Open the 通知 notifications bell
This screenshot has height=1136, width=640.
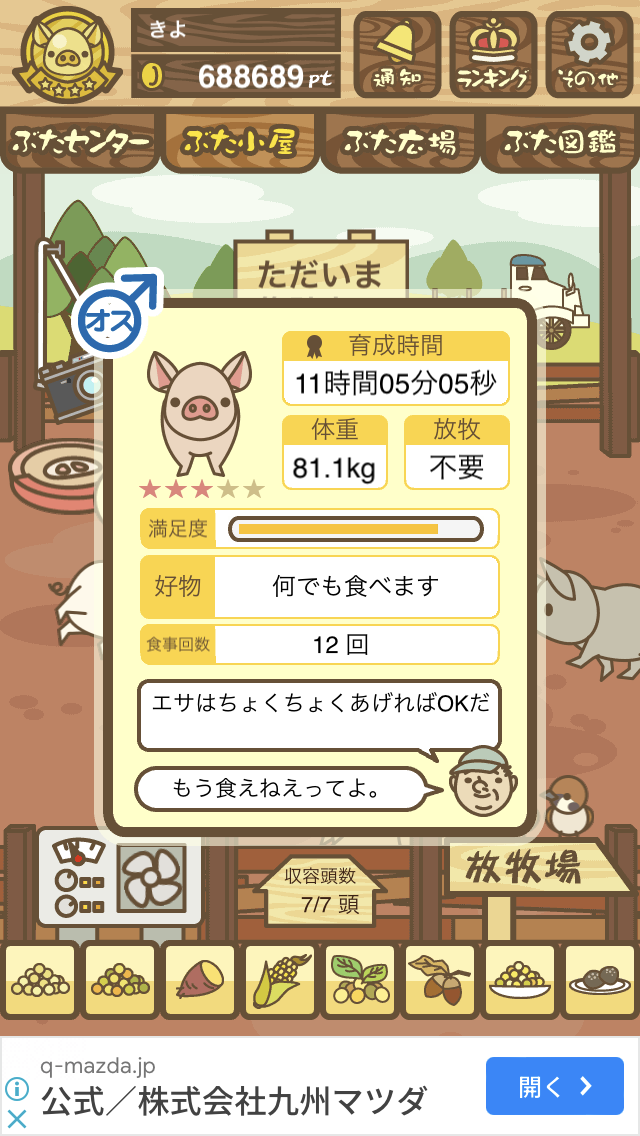397,54
